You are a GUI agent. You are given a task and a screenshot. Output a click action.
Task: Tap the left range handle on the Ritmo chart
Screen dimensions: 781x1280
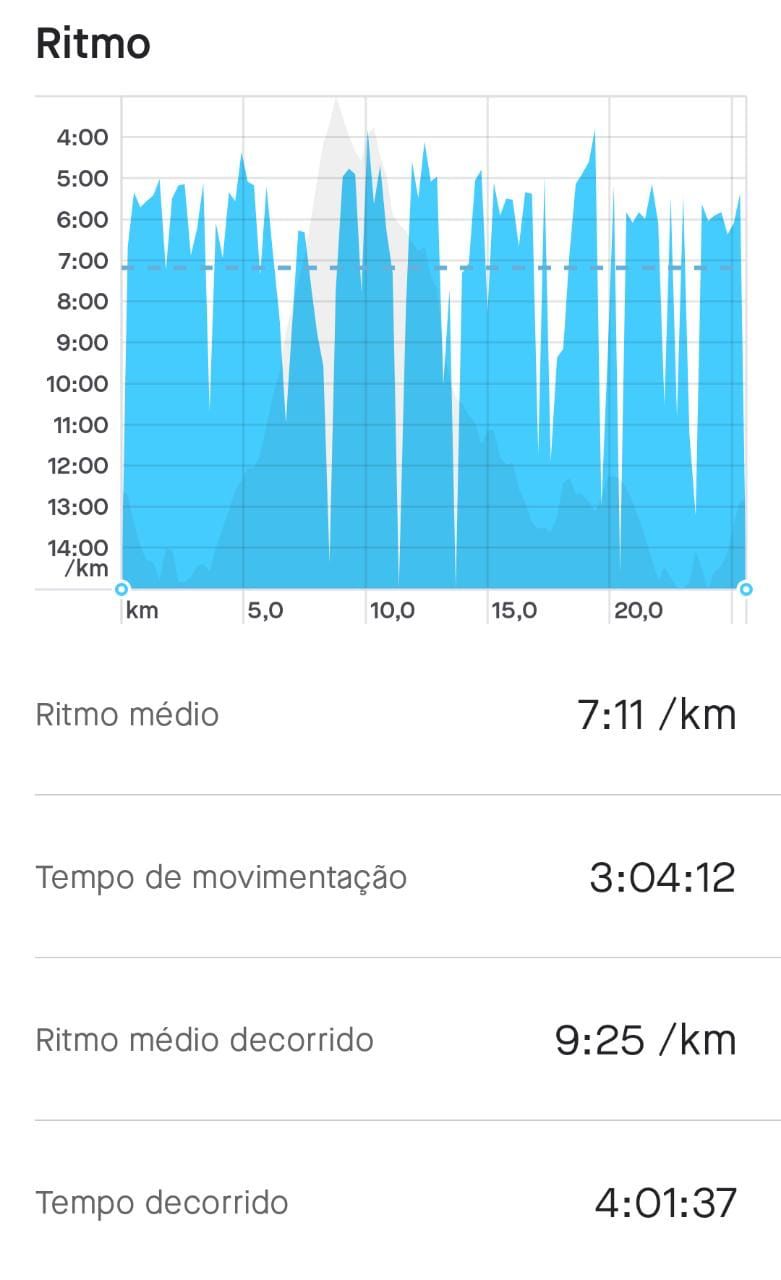[122, 589]
